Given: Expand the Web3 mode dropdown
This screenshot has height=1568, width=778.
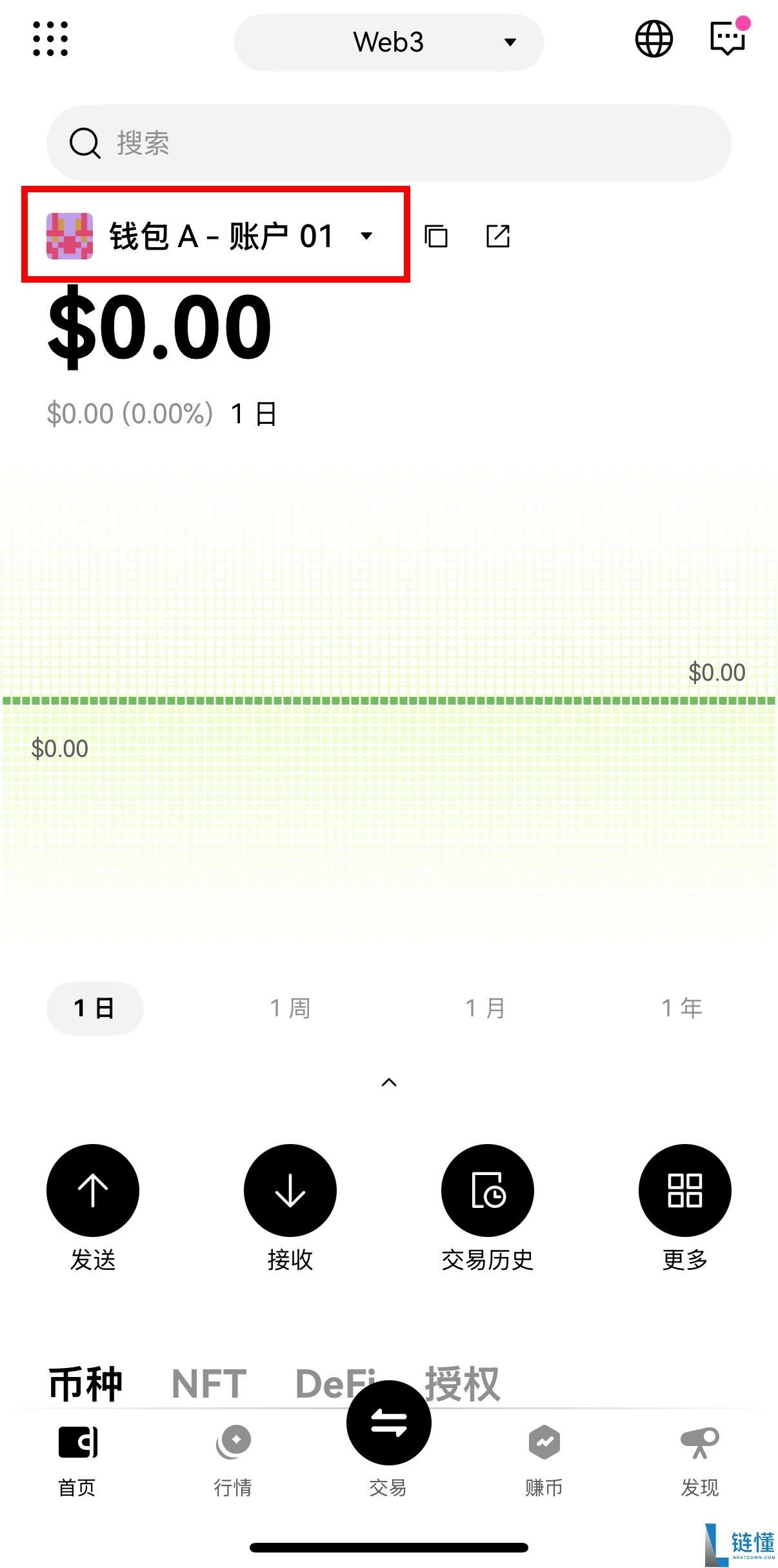Looking at the screenshot, I should pos(388,43).
